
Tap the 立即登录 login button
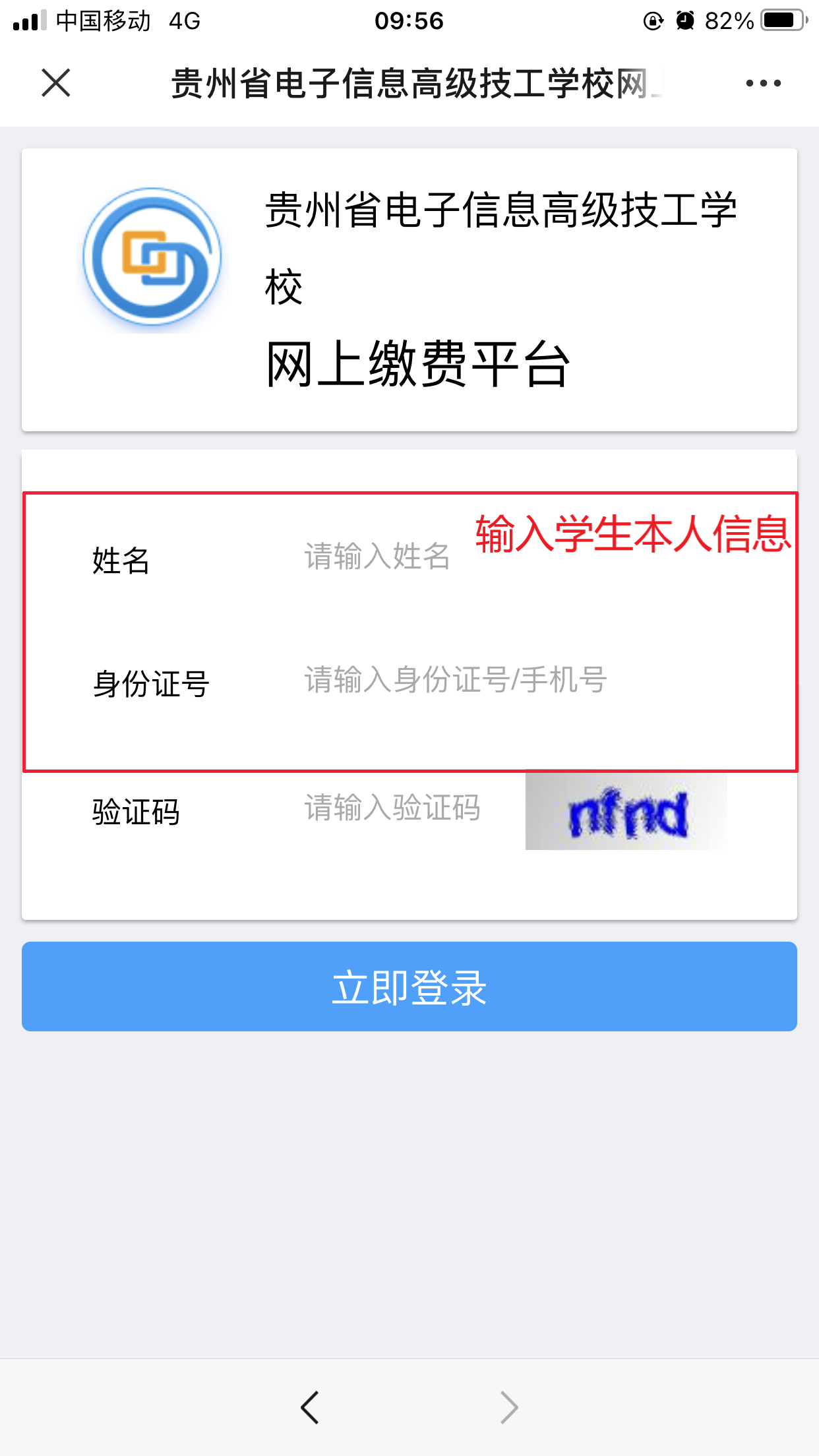click(409, 986)
